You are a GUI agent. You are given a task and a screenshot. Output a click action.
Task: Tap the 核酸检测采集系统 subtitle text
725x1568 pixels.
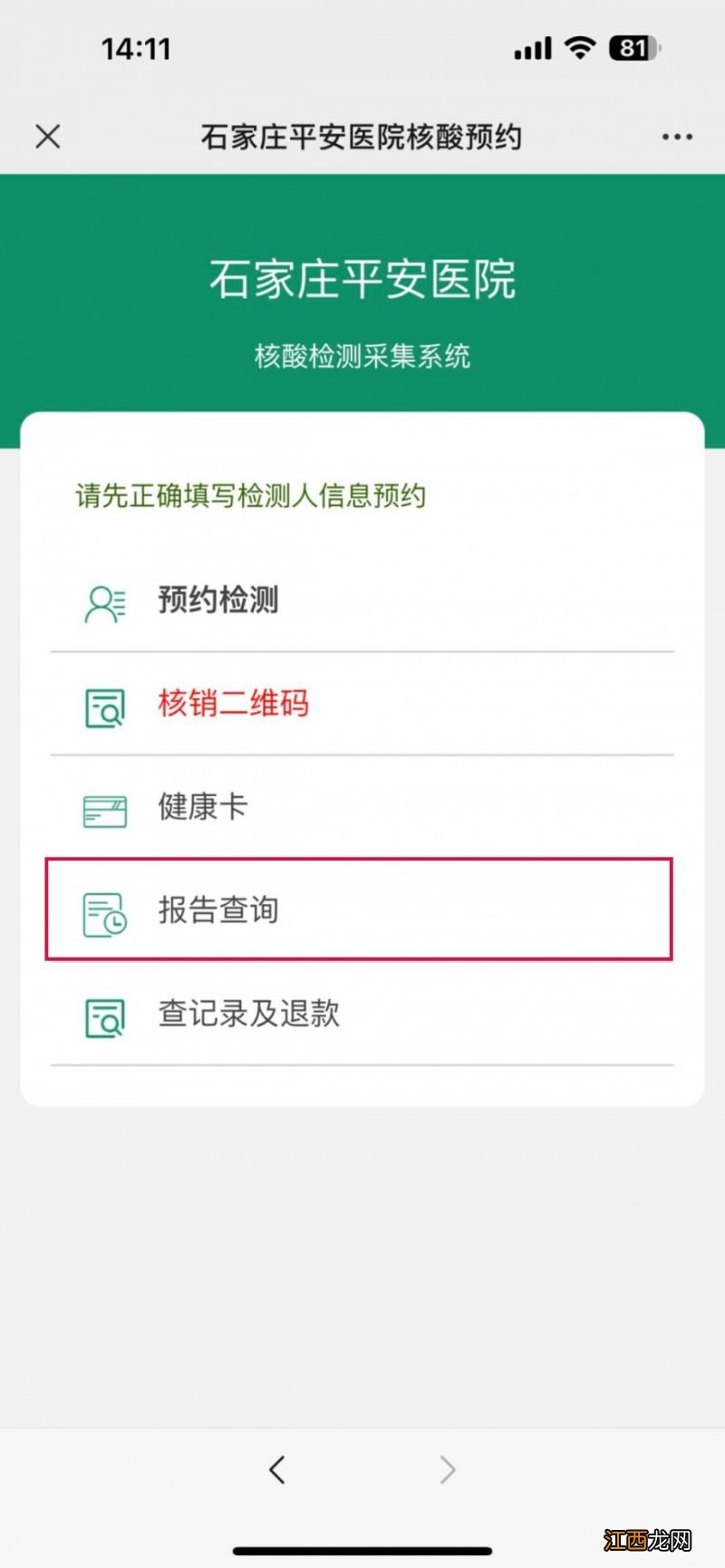(362, 356)
